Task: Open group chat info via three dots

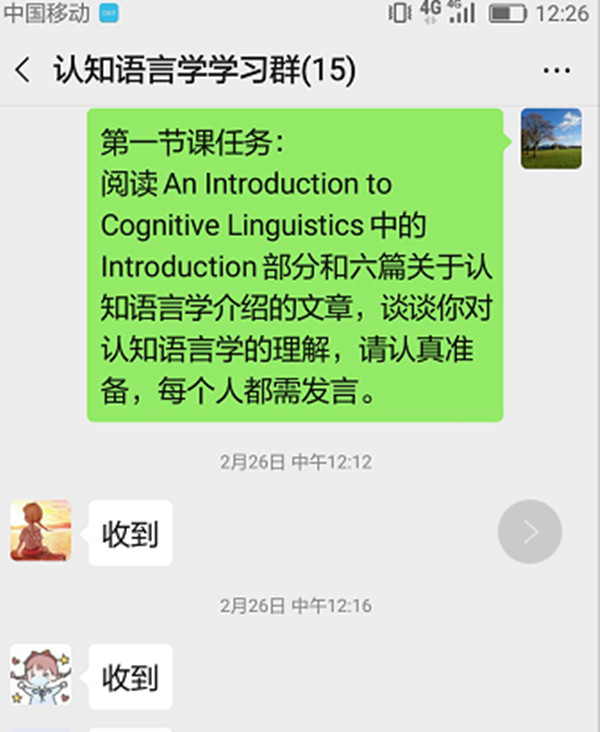Action: pos(556,71)
